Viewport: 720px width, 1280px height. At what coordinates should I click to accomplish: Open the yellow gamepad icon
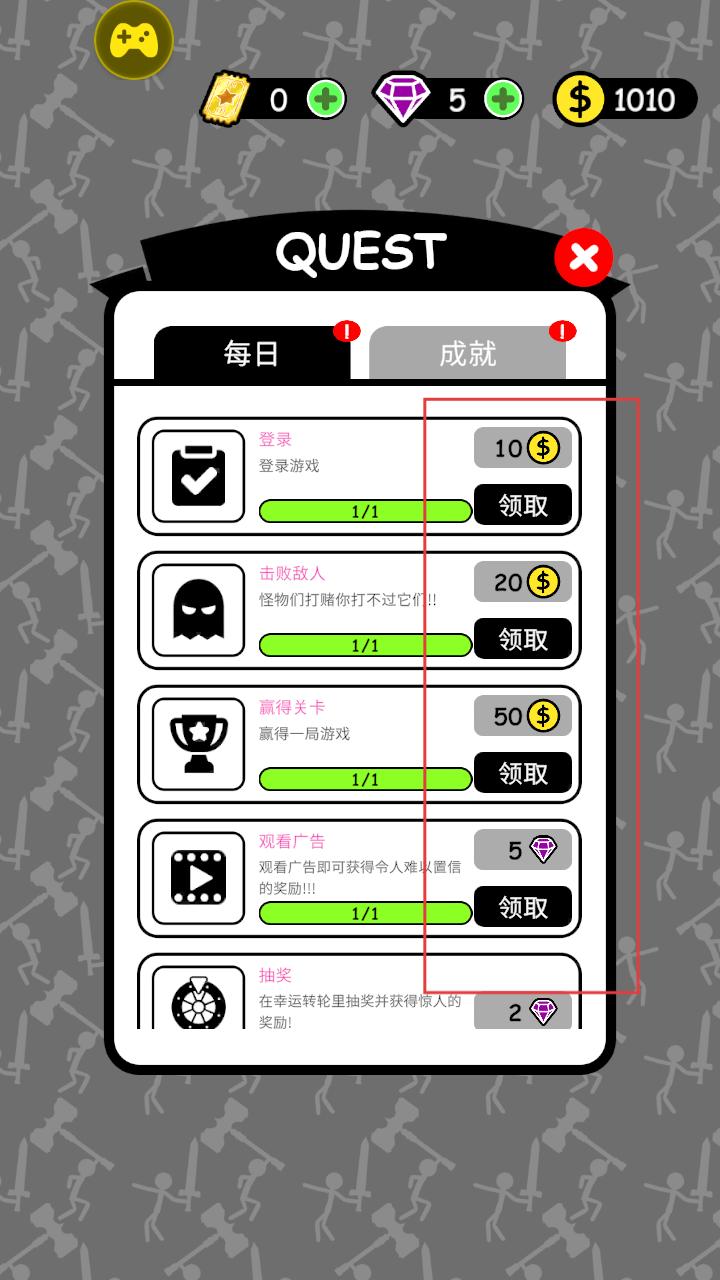coord(134,40)
